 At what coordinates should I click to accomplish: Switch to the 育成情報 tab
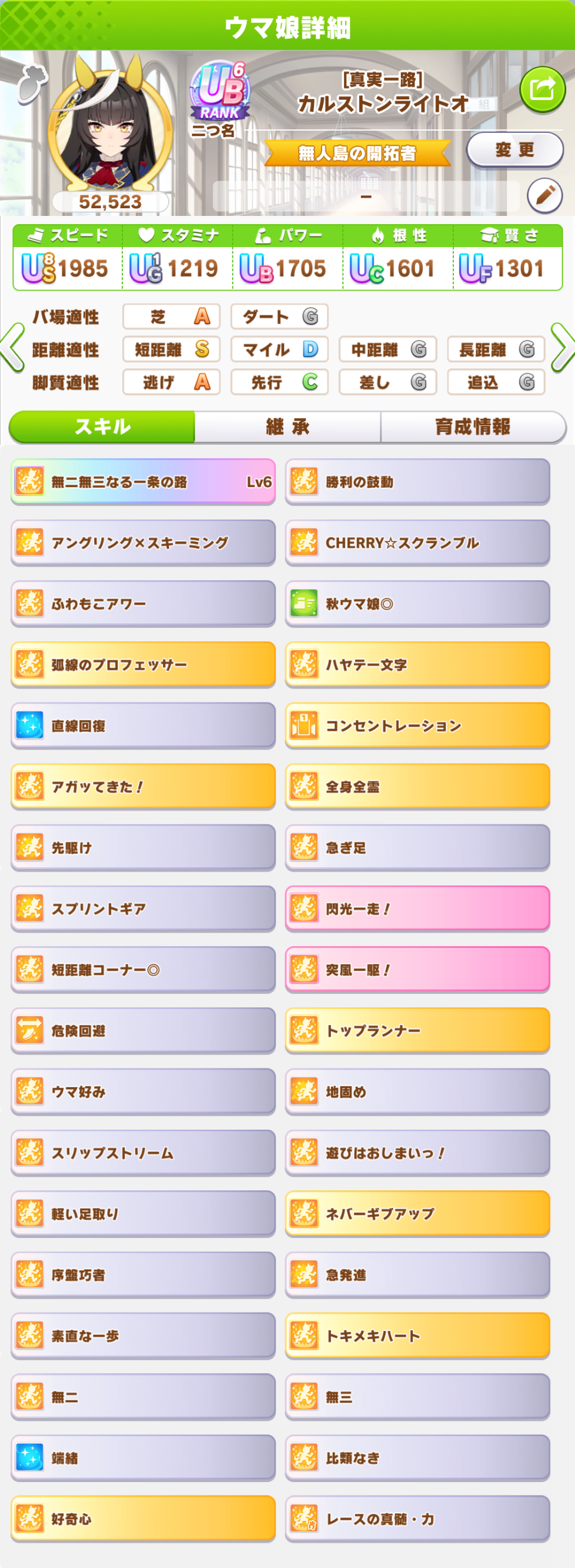[473, 427]
